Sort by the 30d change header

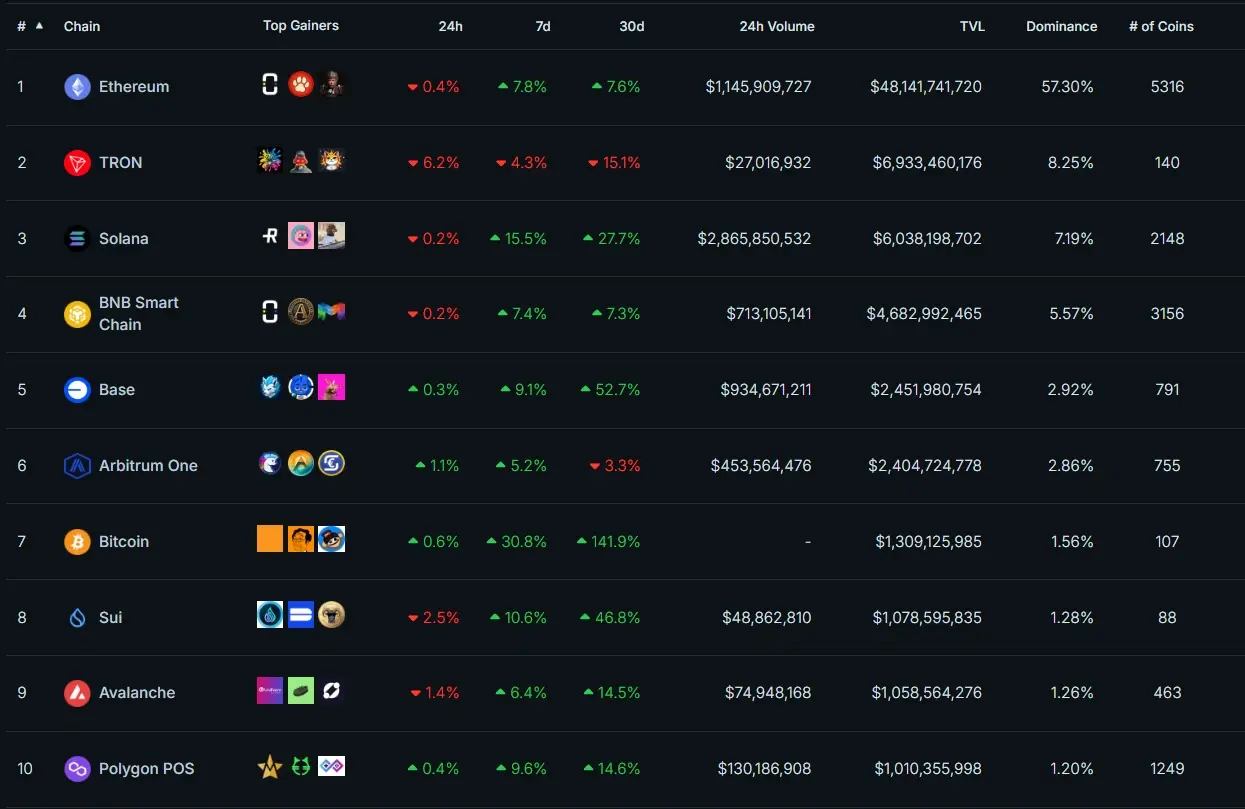[631, 26]
